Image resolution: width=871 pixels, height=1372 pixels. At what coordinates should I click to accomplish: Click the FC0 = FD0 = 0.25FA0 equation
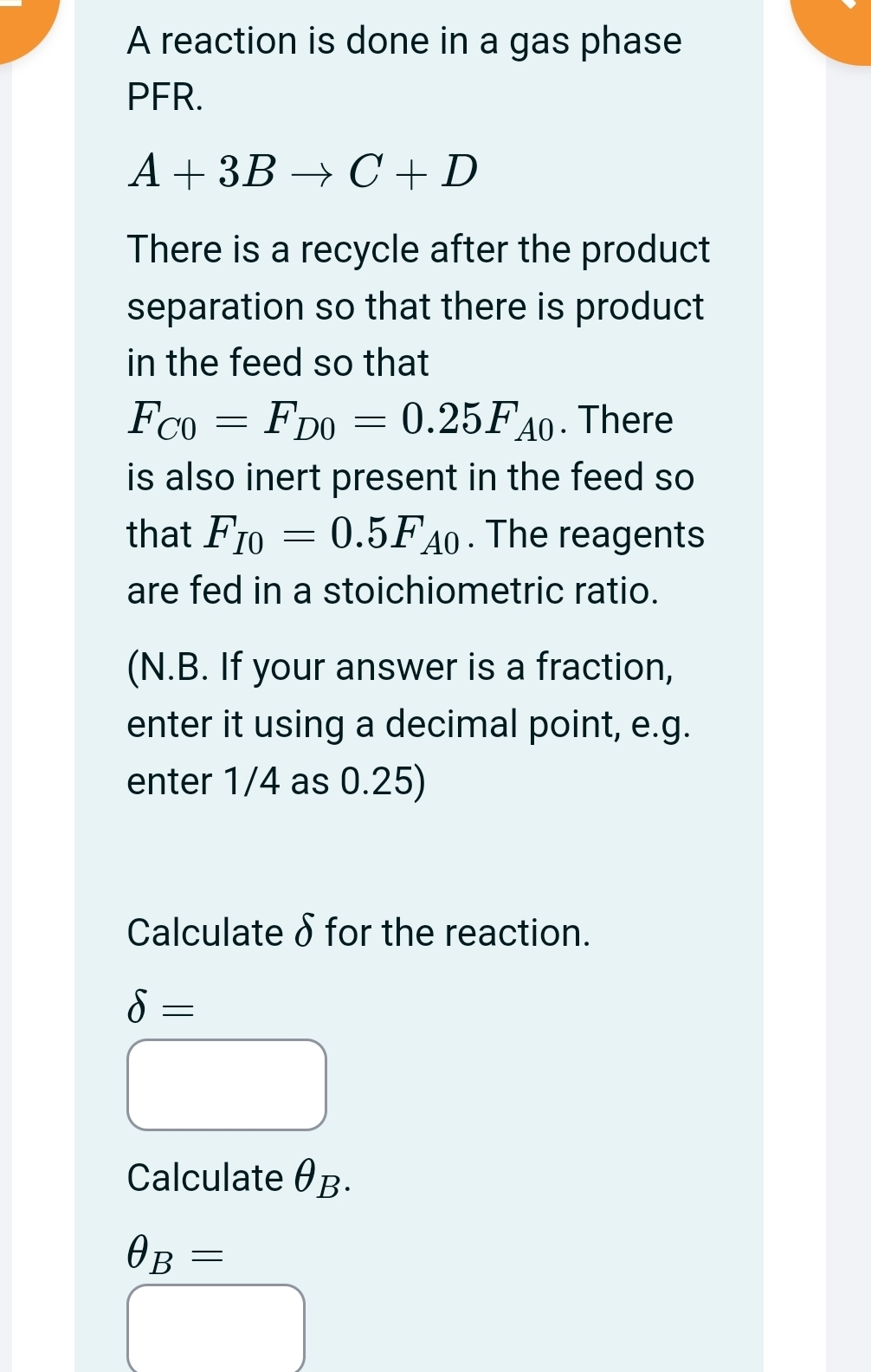[346, 420]
